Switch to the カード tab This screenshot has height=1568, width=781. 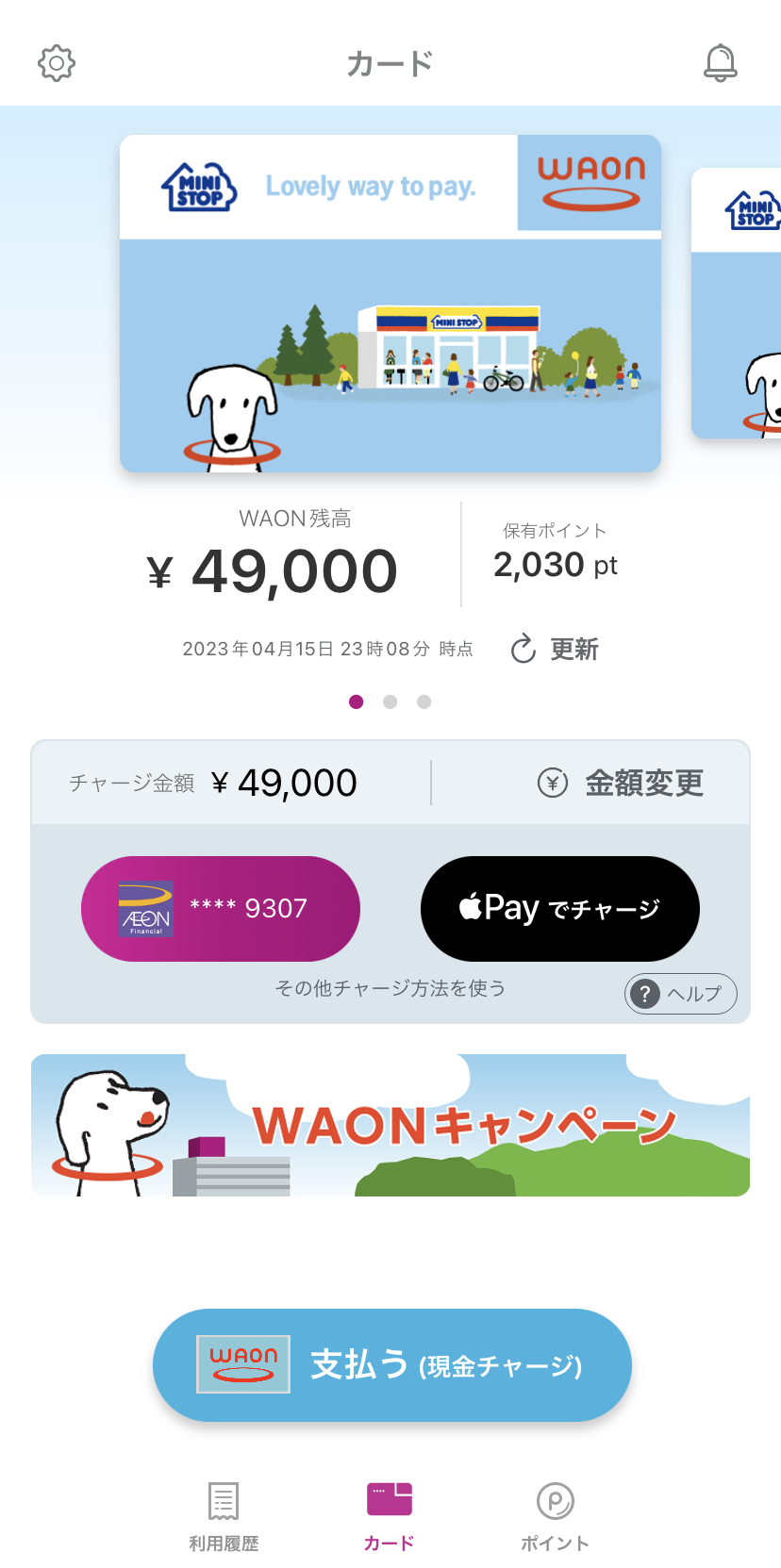coord(389,1515)
